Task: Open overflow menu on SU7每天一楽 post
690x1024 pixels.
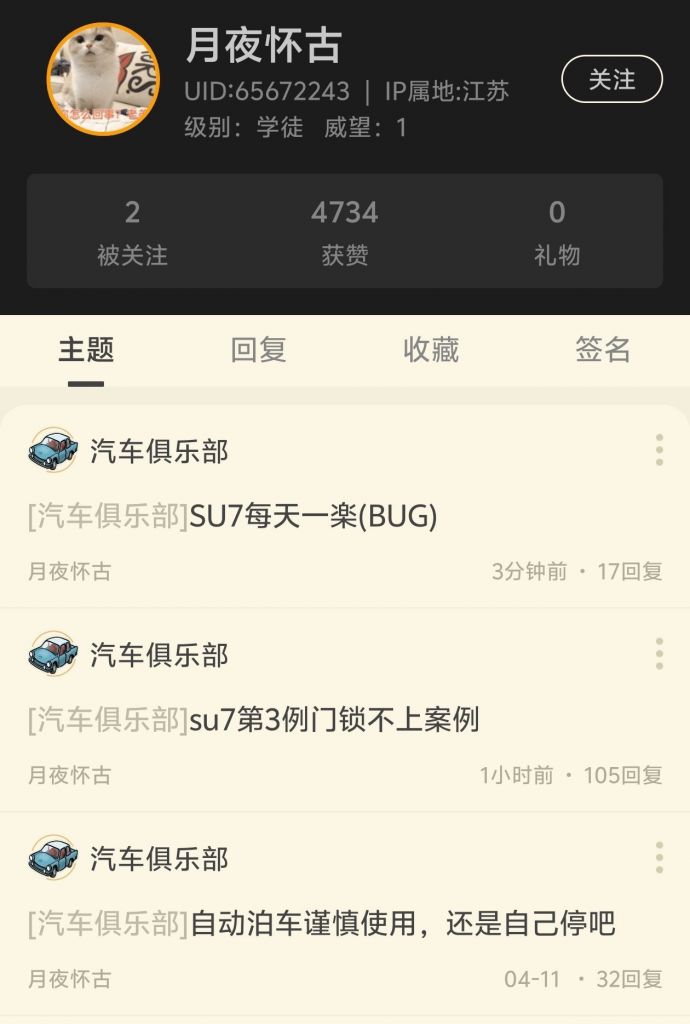Action: (659, 450)
